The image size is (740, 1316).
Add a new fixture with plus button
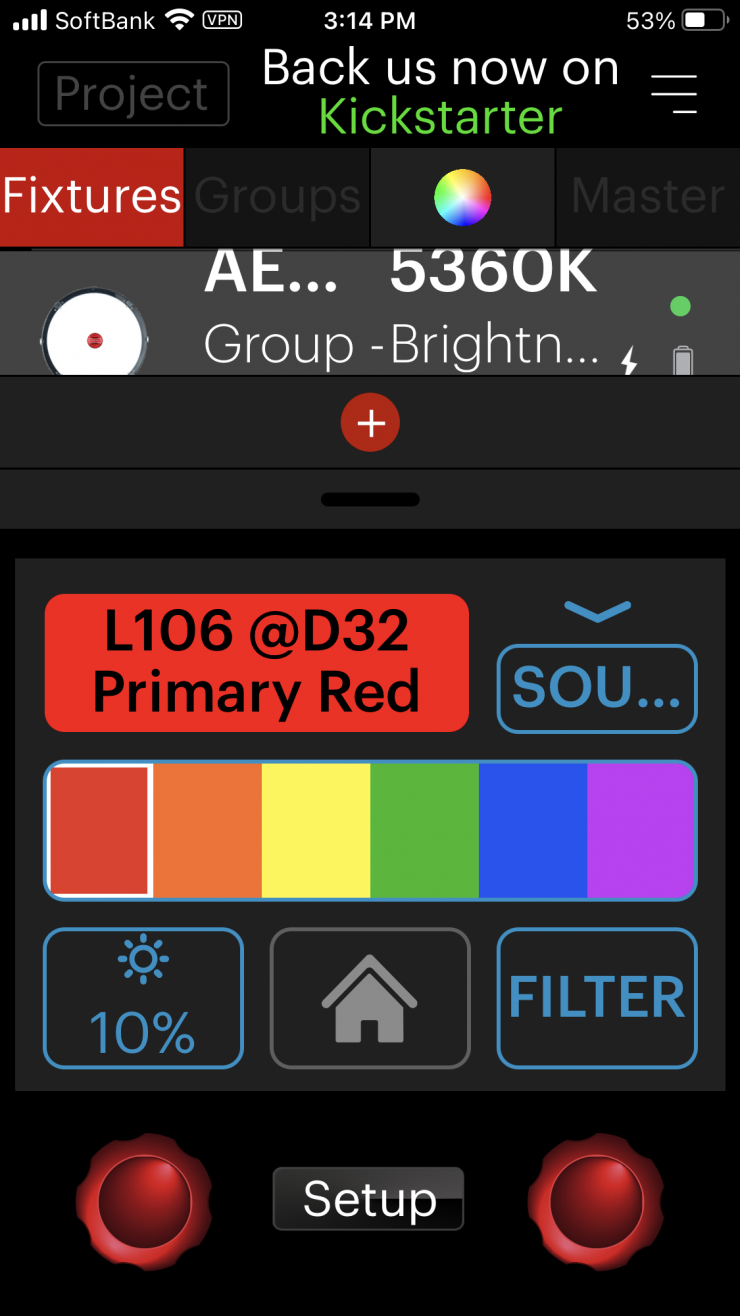[x=370, y=423]
